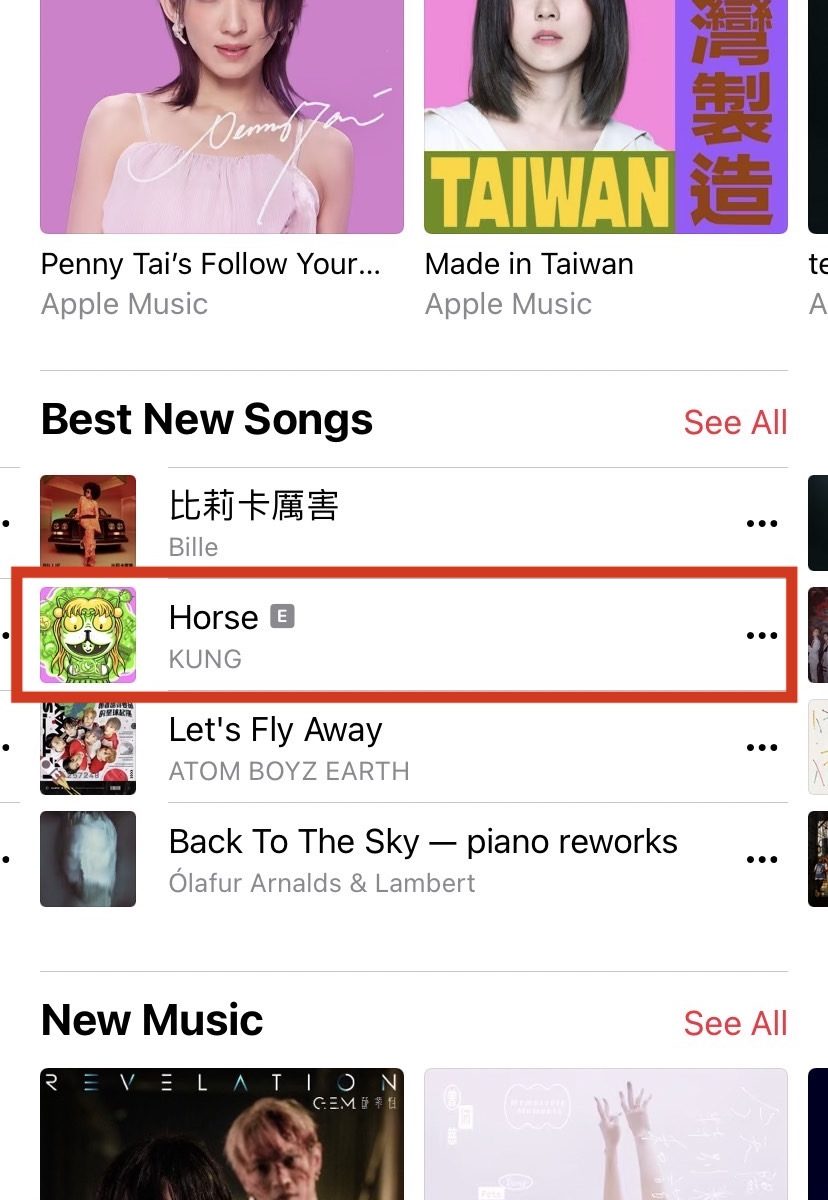Open more options for Let's Fly Away
Viewport: 828px width, 1200px height.
761,747
